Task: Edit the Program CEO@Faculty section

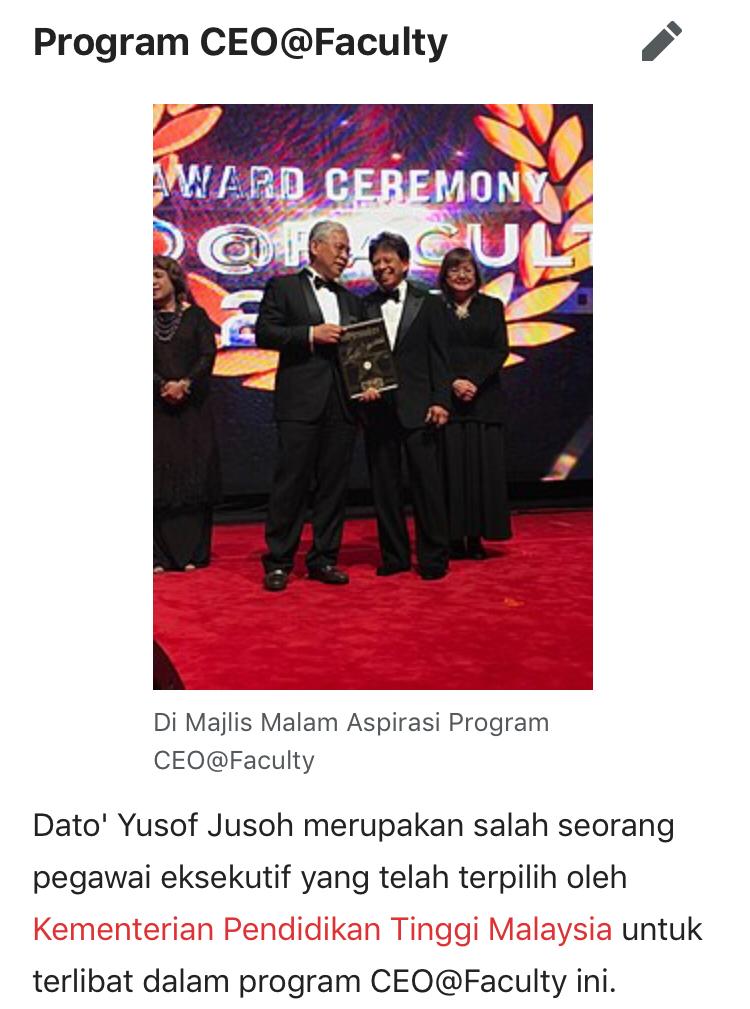Action: [661, 42]
